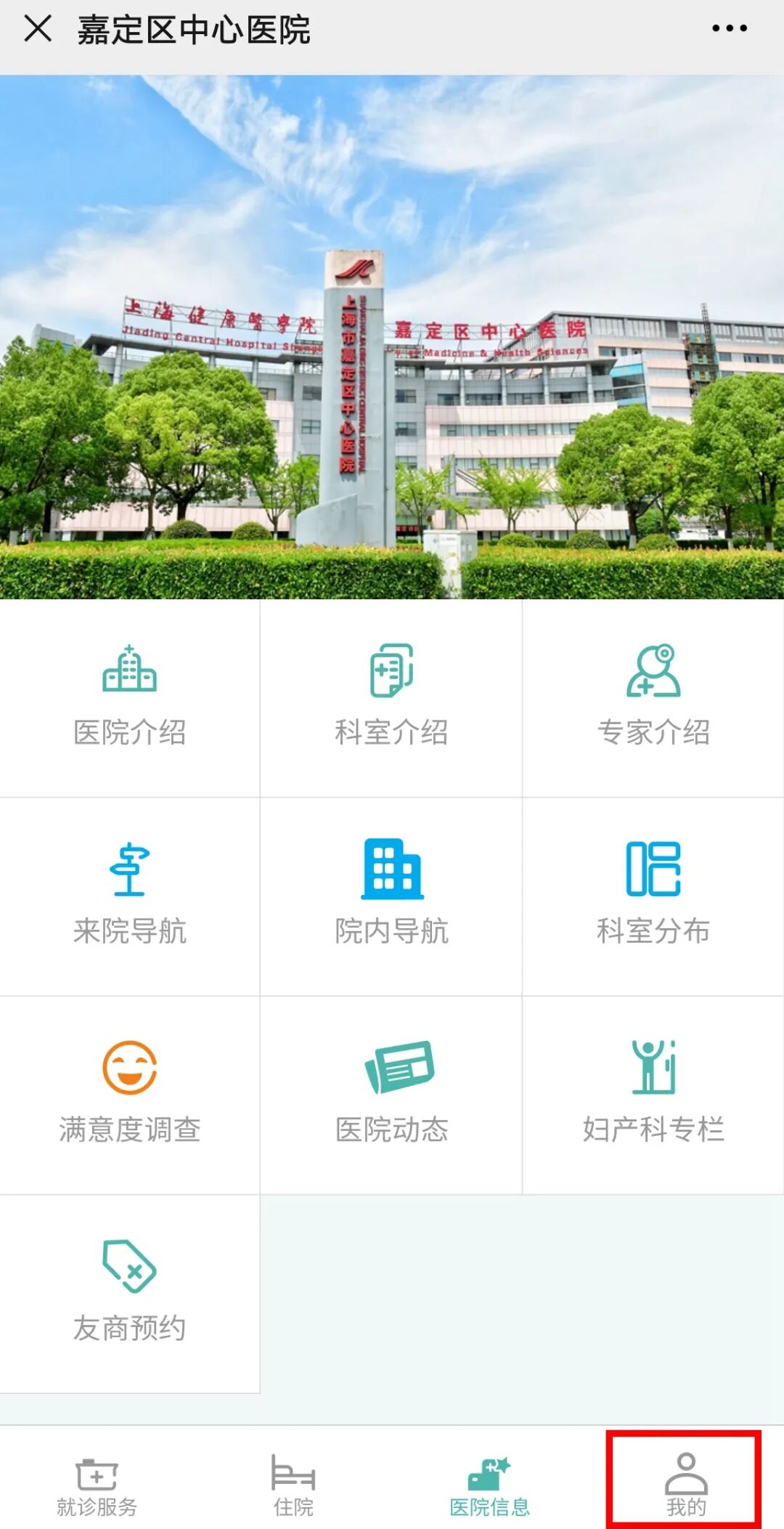Open the three-dot overflow menu
Screen dimensions: 784x1529
[729, 29]
